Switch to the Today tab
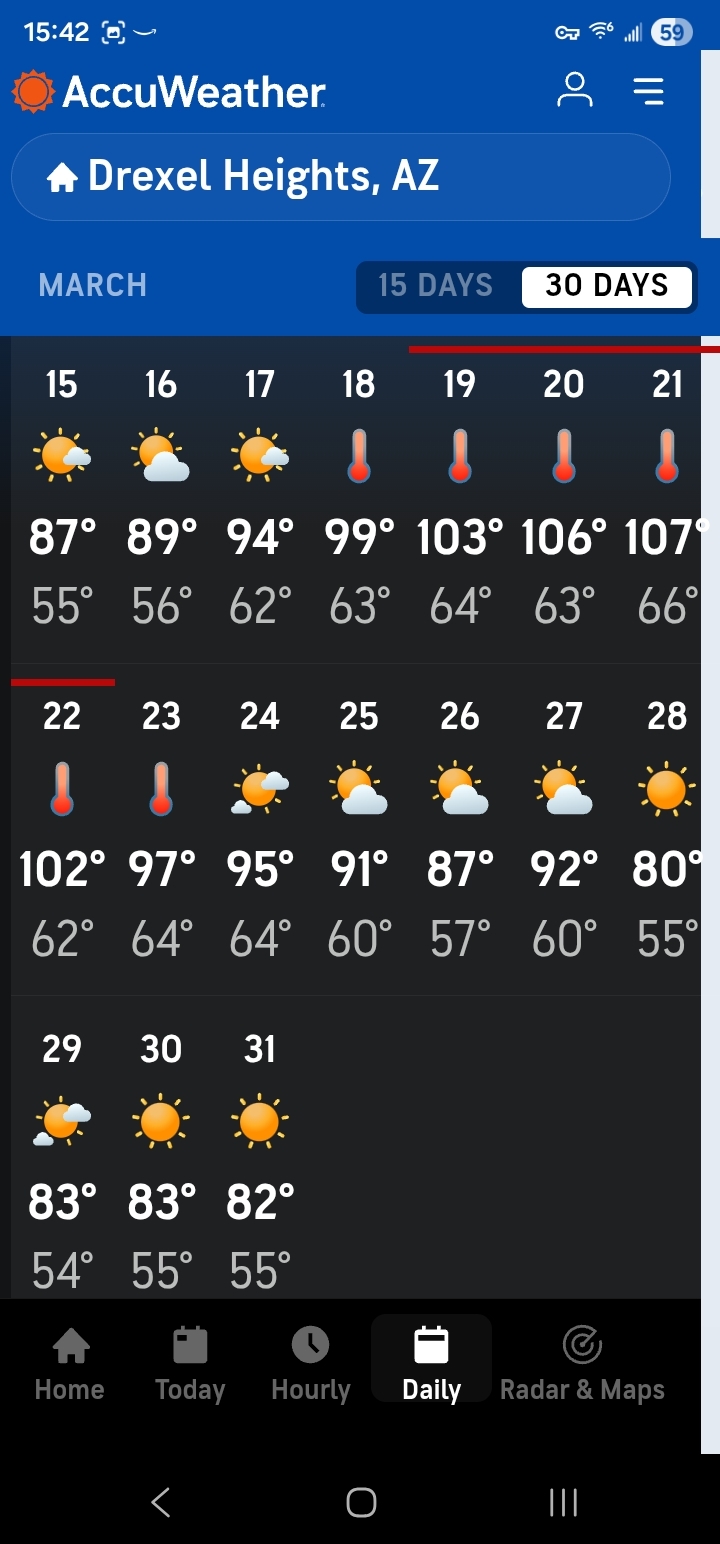 (190, 1364)
